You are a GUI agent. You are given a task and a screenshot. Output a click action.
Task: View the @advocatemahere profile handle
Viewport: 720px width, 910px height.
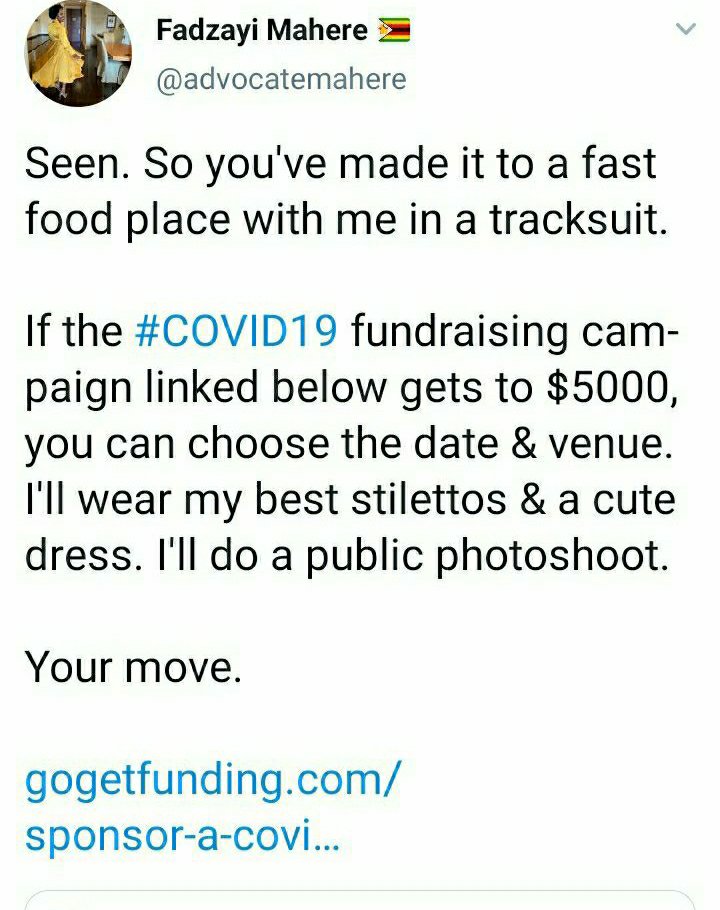point(281,79)
